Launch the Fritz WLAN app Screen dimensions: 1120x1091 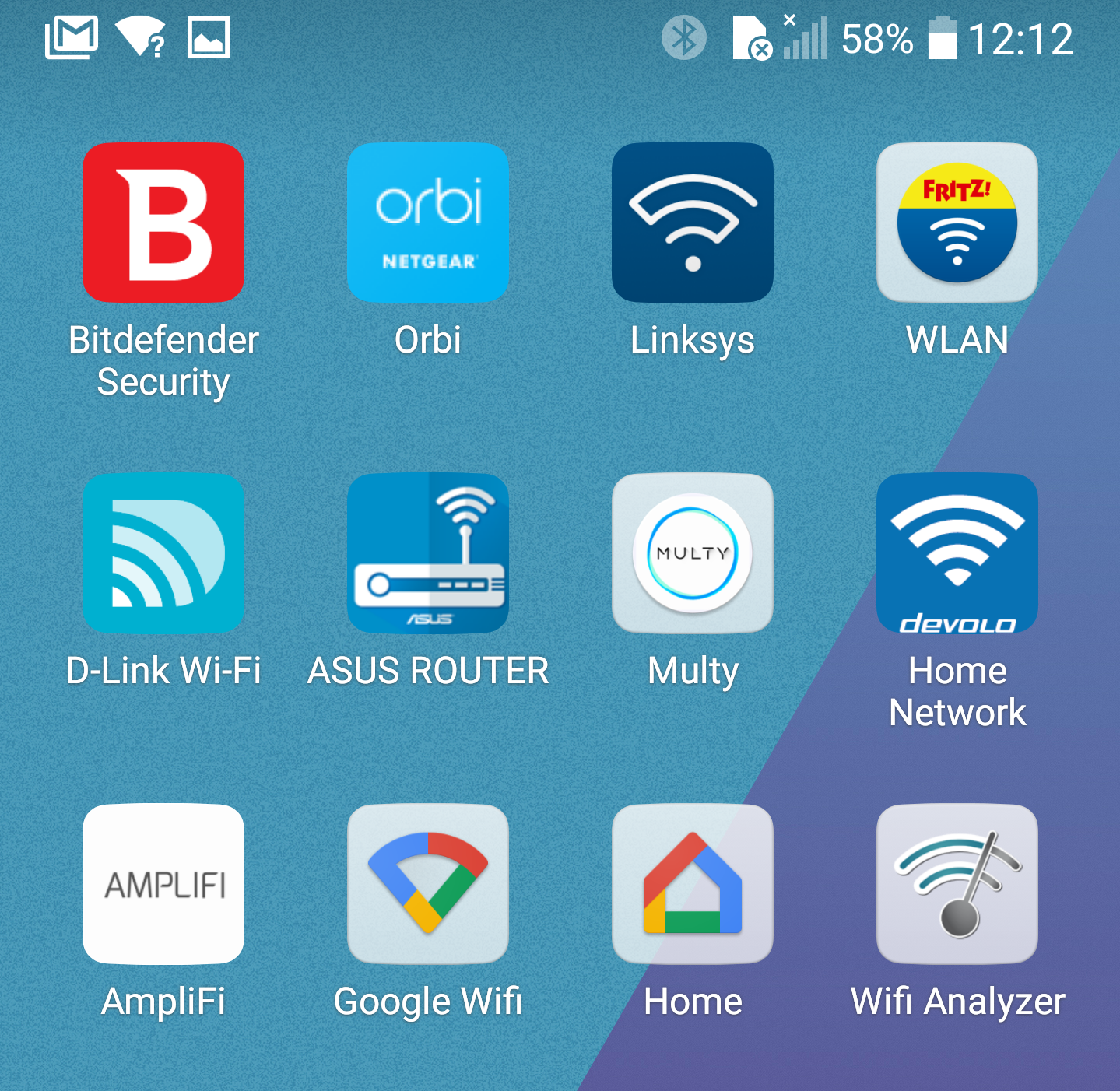pyautogui.click(x=957, y=223)
